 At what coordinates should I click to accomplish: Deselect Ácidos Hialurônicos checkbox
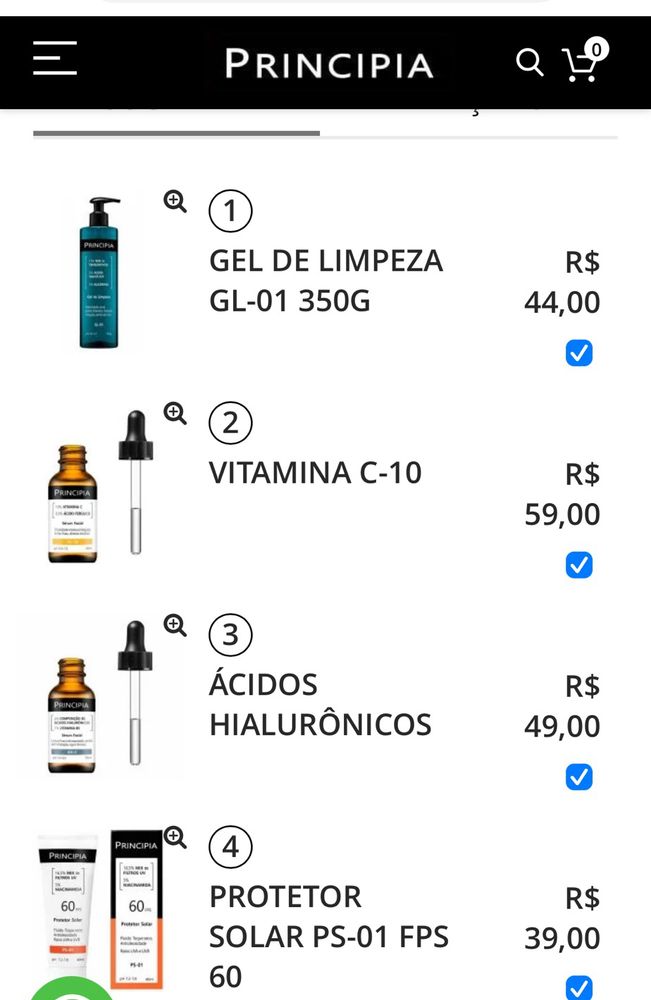point(579,777)
